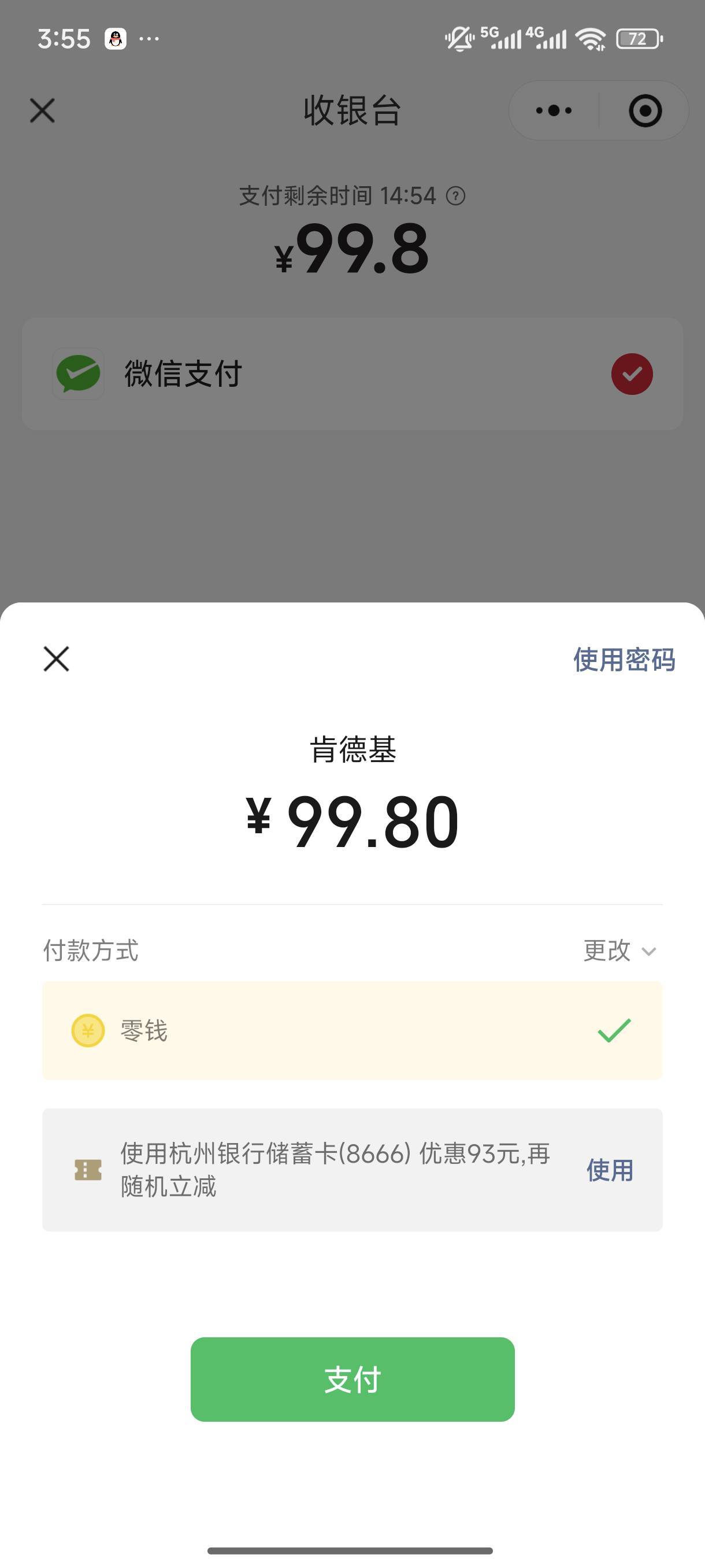
Task: Select 零钱 as payment method
Action: tap(351, 1030)
